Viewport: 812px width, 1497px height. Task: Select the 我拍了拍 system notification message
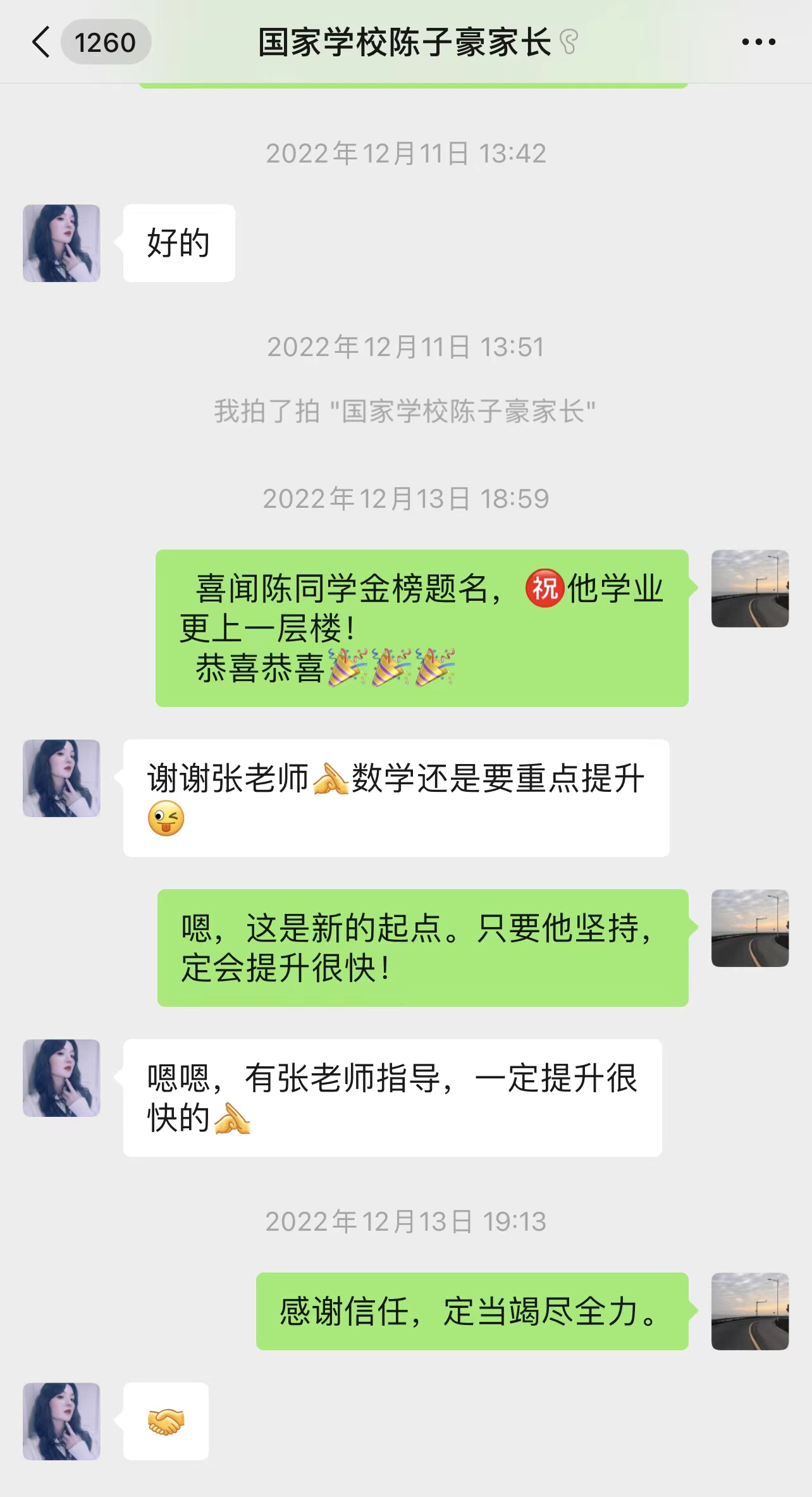(x=405, y=411)
